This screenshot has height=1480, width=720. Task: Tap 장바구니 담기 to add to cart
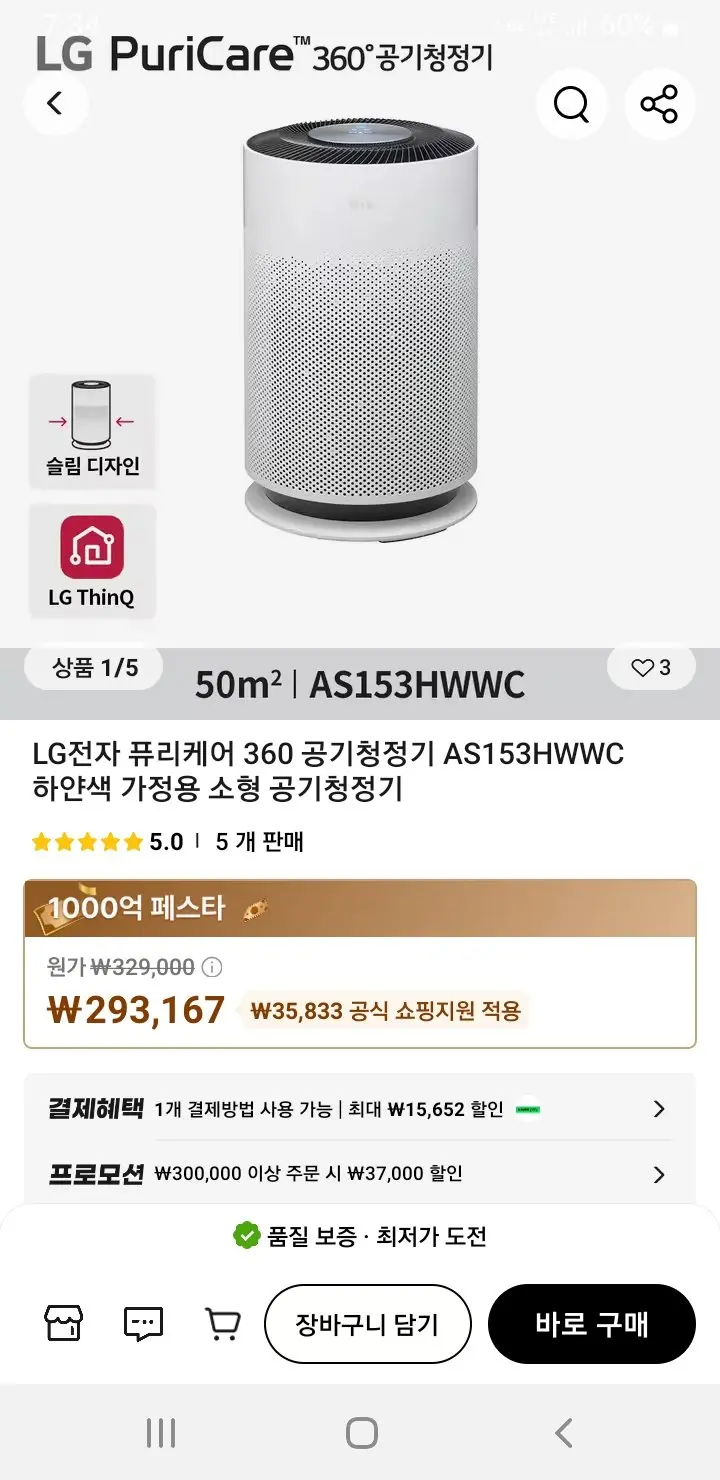(x=367, y=1324)
